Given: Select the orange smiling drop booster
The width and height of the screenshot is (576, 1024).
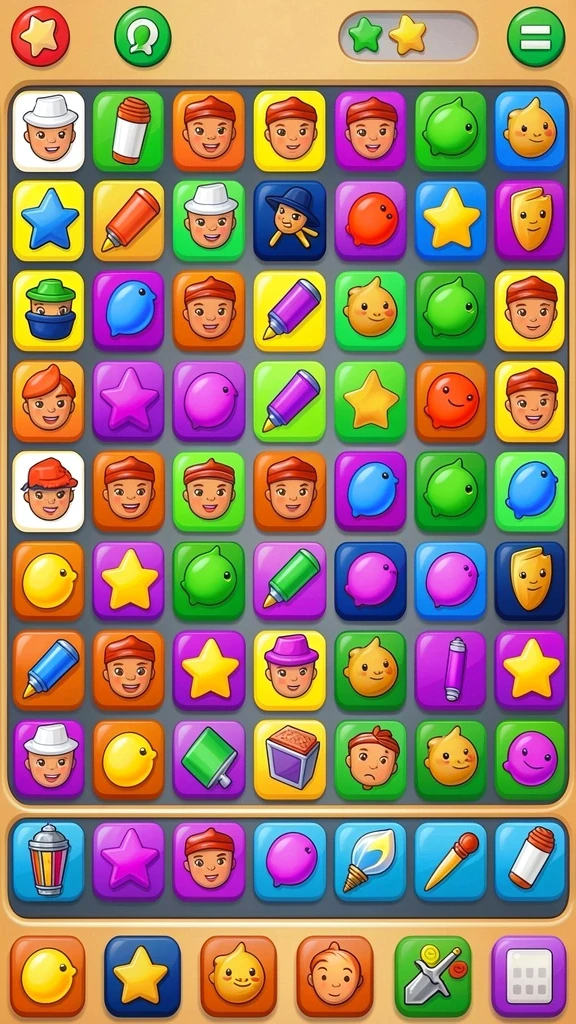Looking at the screenshot, I should (x=238, y=974).
